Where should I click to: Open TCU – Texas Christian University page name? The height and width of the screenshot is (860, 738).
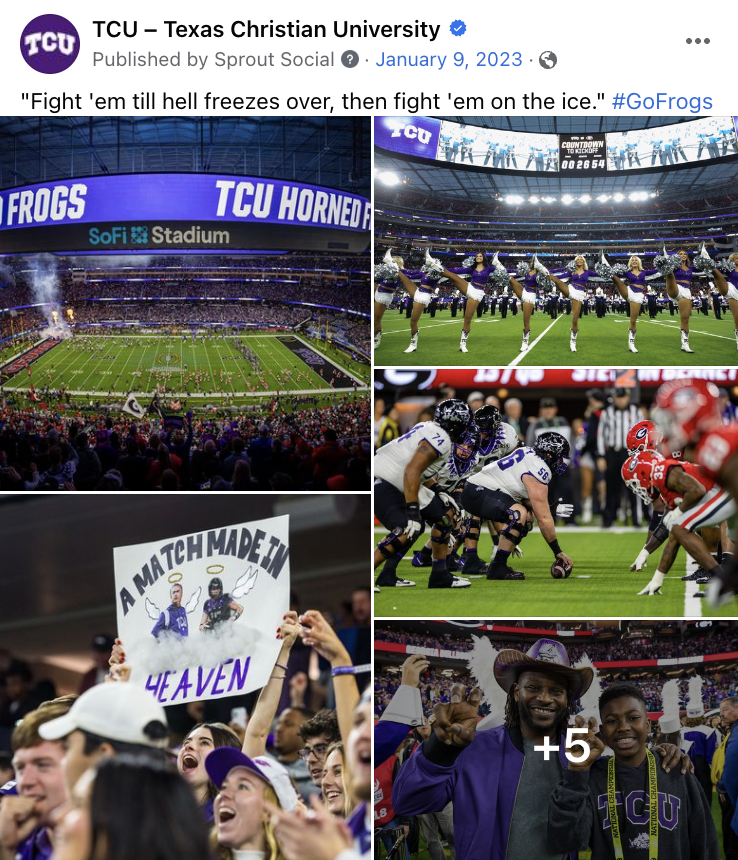[266, 30]
